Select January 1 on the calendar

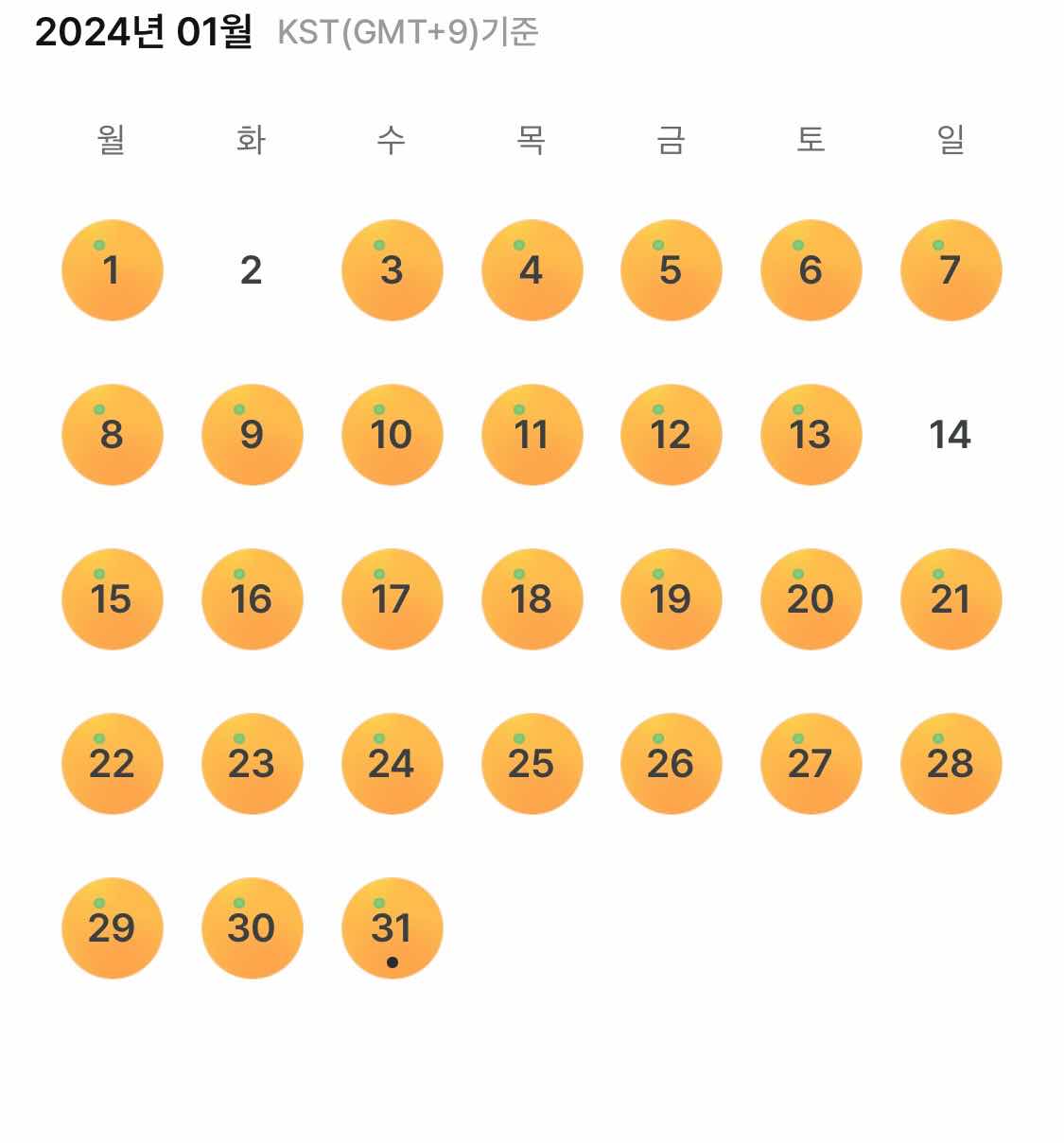click(112, 270)
